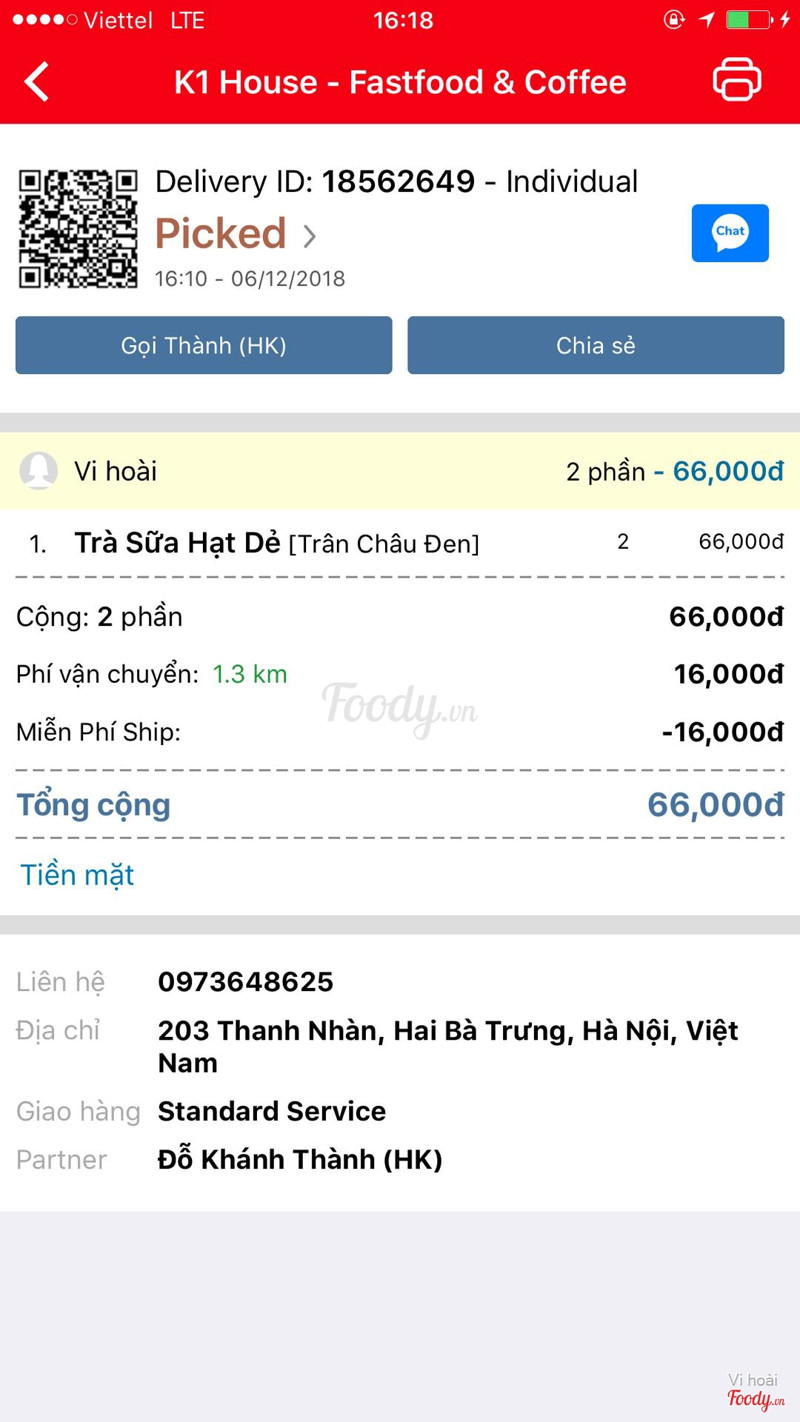Tap the Chia sẻ button
Viewport: 800px width, 1422px height.
tap(595, 345)
